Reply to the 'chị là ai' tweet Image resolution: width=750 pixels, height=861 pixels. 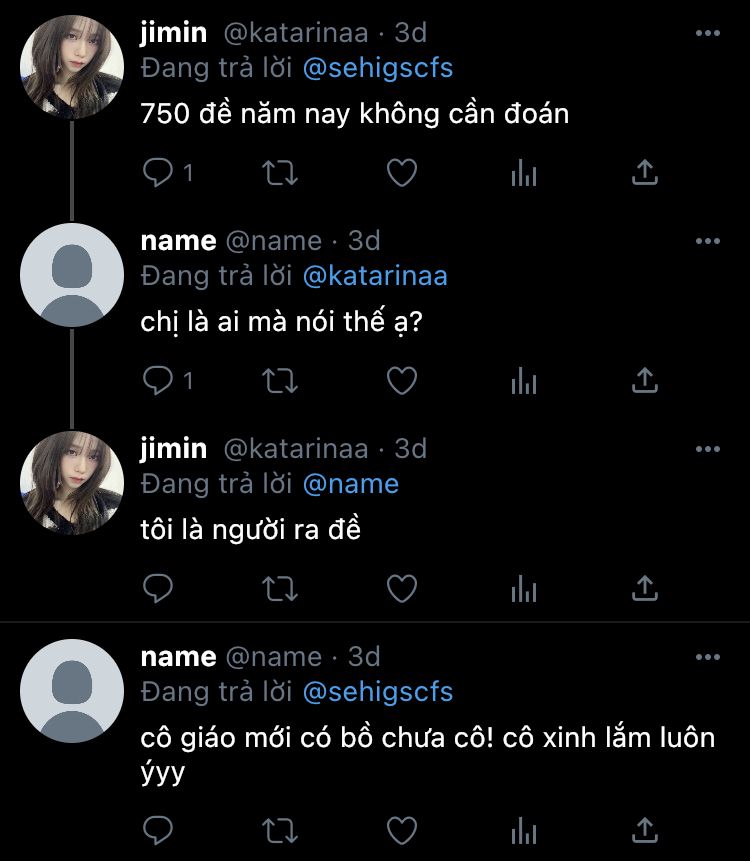tap(159, 380)
